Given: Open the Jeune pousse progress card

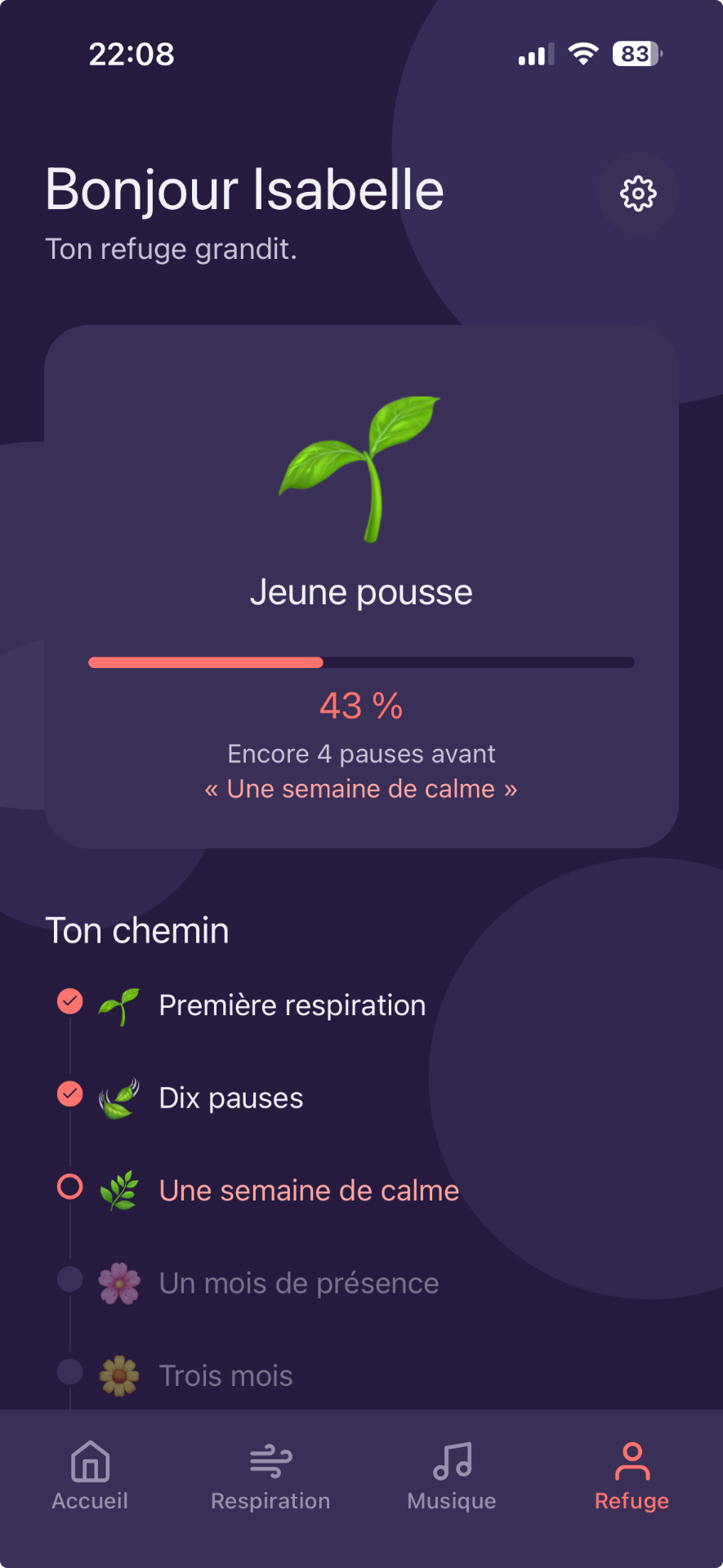Looking at the screenshot, I should (361, 586).
